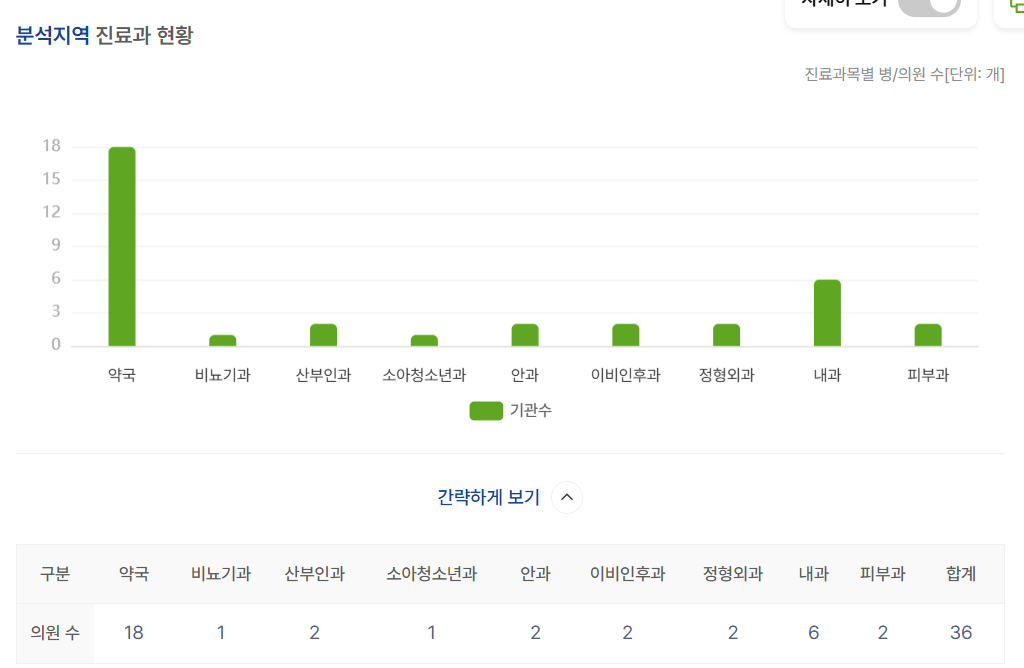Image resolution: width=1024 pixels, height=668 pixels.
Task: Toggle the 자세히 보기 switch
Action: click(929, 5)
